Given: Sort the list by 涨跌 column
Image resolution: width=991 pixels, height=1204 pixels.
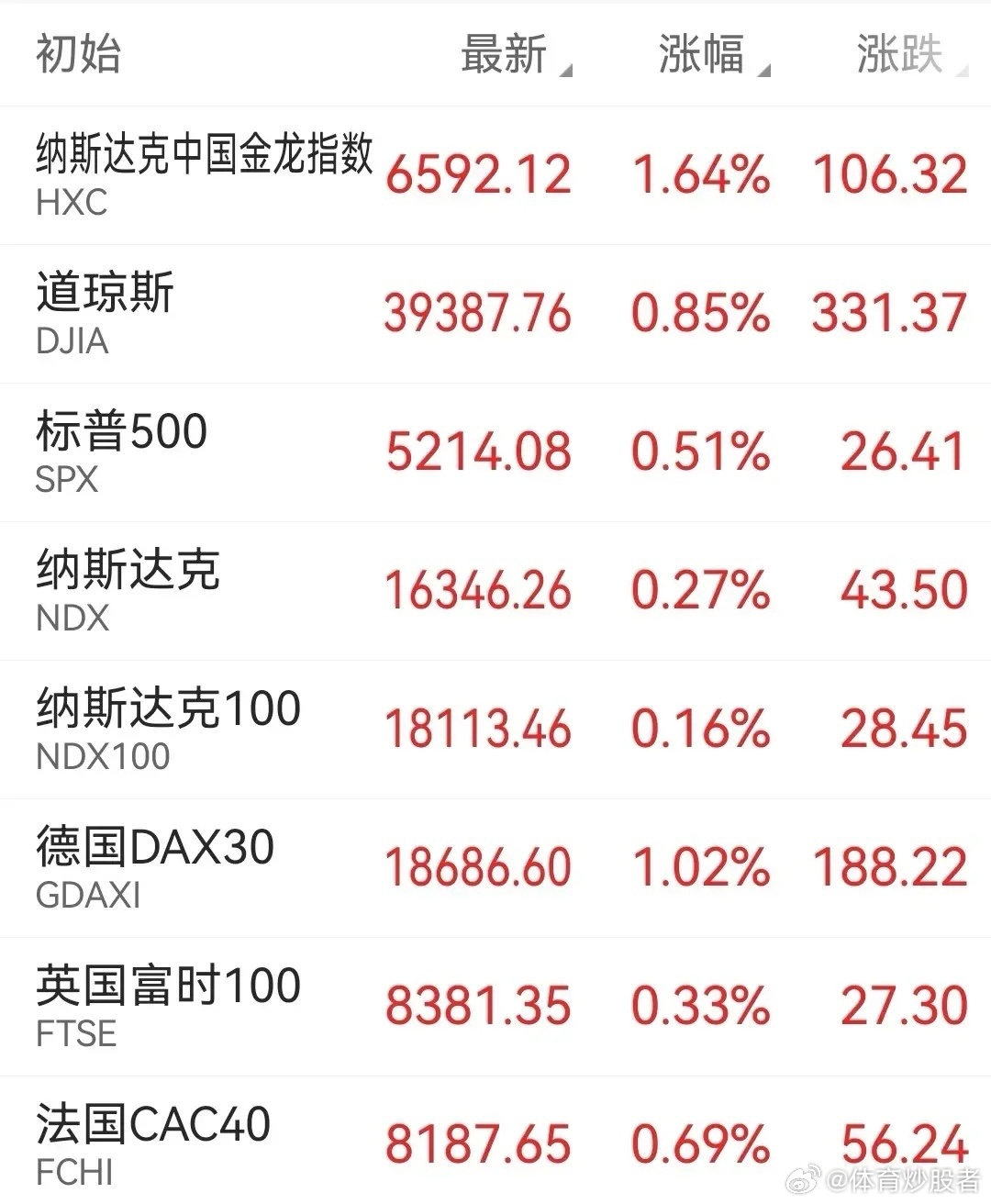Looking at the screenshot, I should (899, 55).
